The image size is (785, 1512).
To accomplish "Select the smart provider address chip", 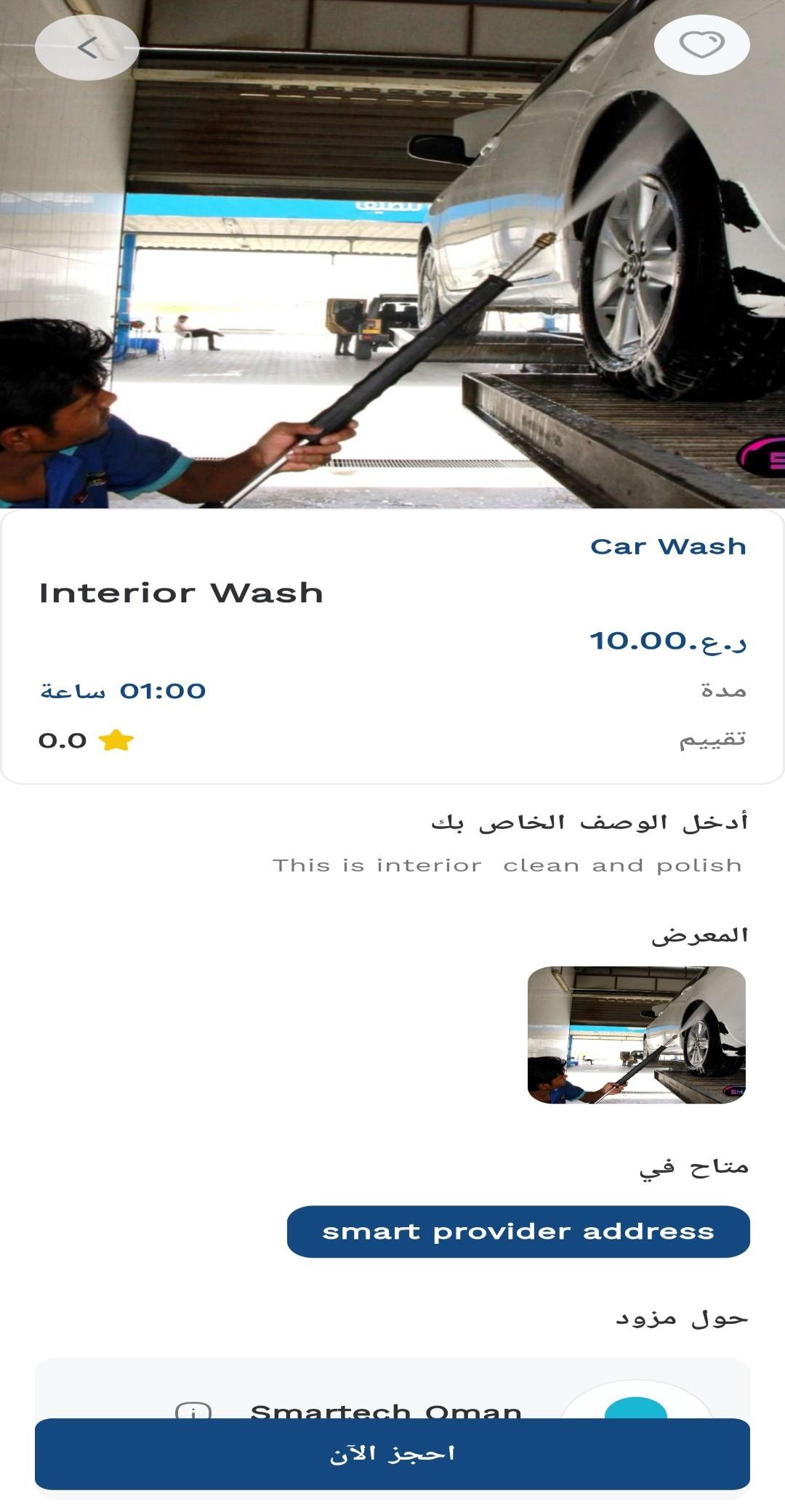I will tap(518, 1232).
